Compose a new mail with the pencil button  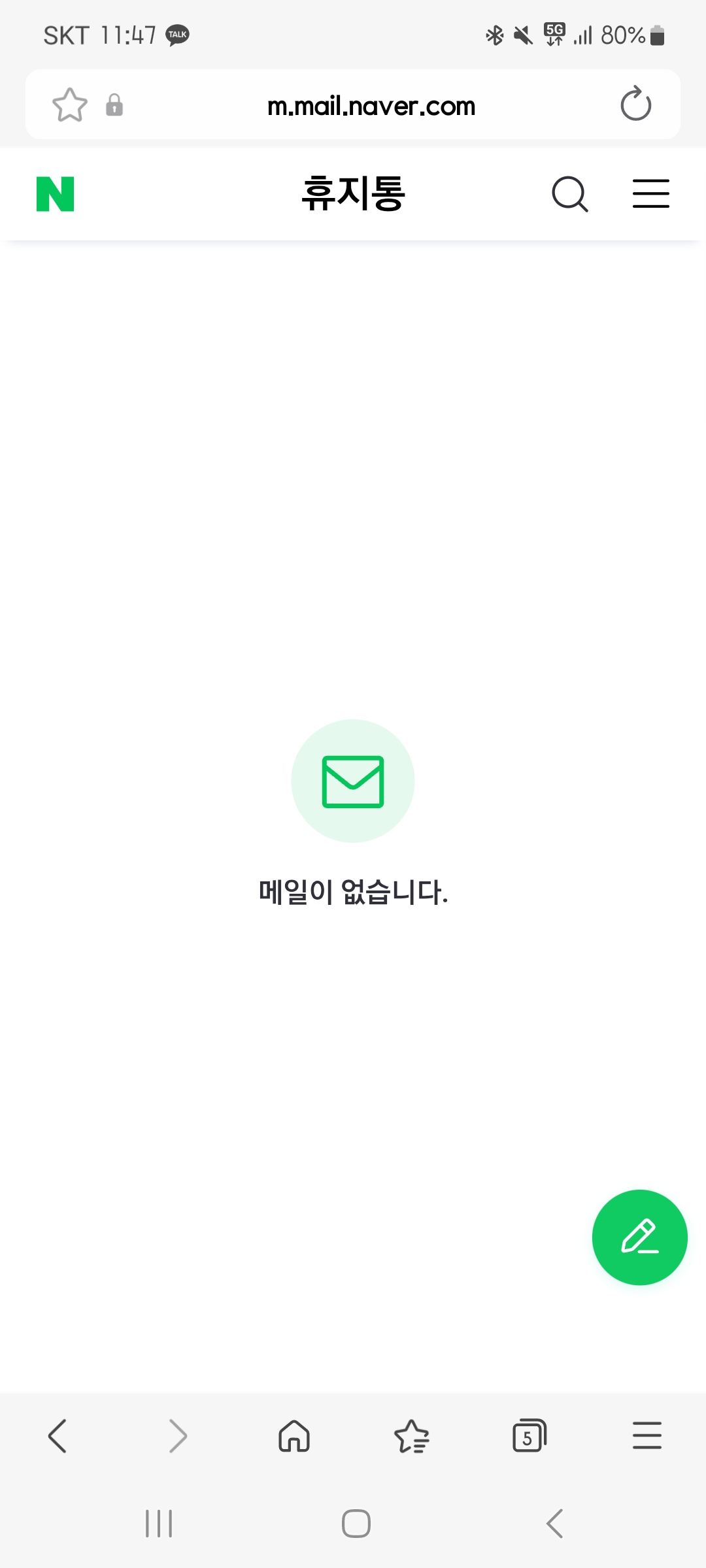(x=639, y=1237)
